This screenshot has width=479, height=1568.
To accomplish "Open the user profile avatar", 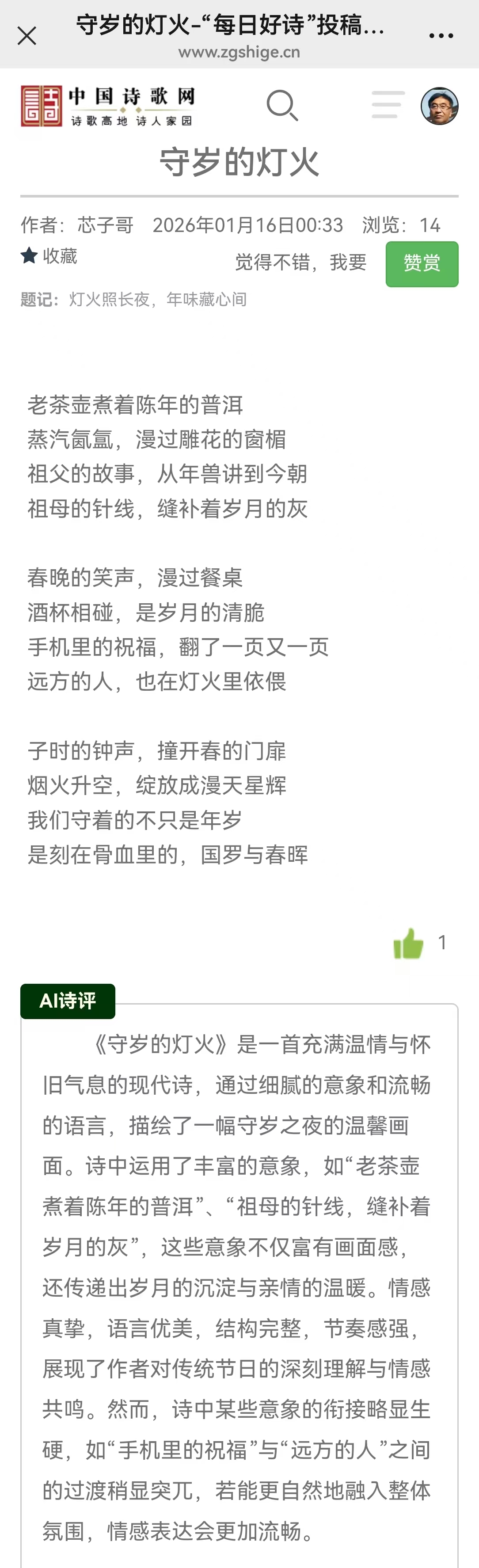I will 439,106.
